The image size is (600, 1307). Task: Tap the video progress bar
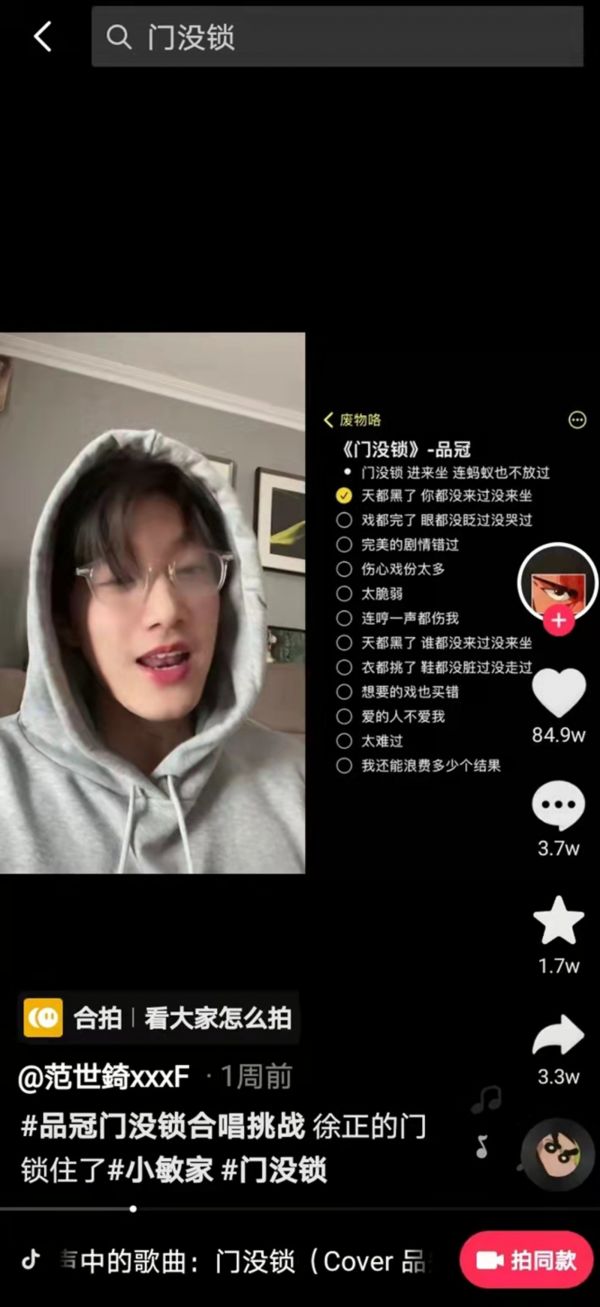coord(300,1209)
